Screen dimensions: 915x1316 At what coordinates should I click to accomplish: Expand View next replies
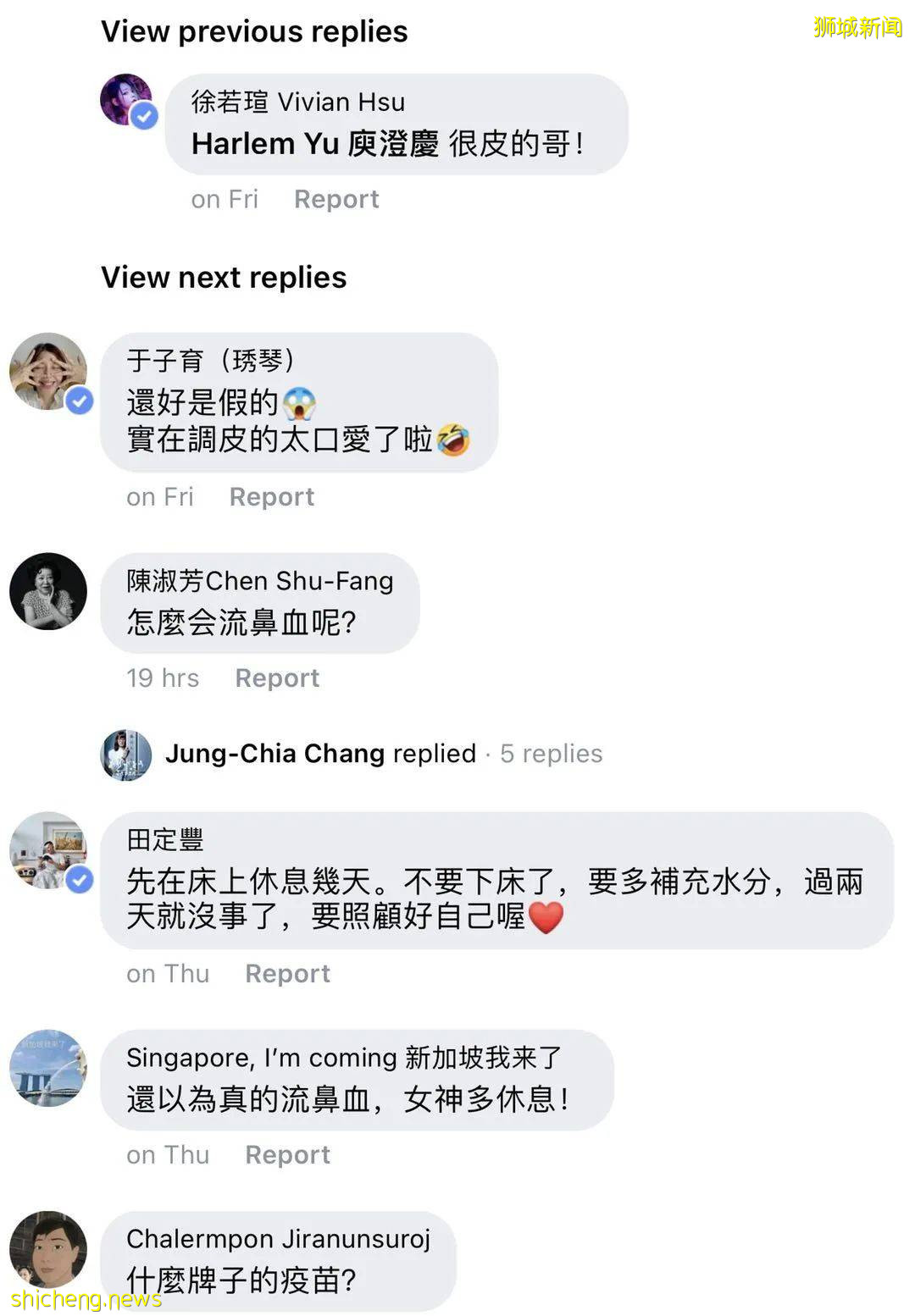(x=224, y=277)
